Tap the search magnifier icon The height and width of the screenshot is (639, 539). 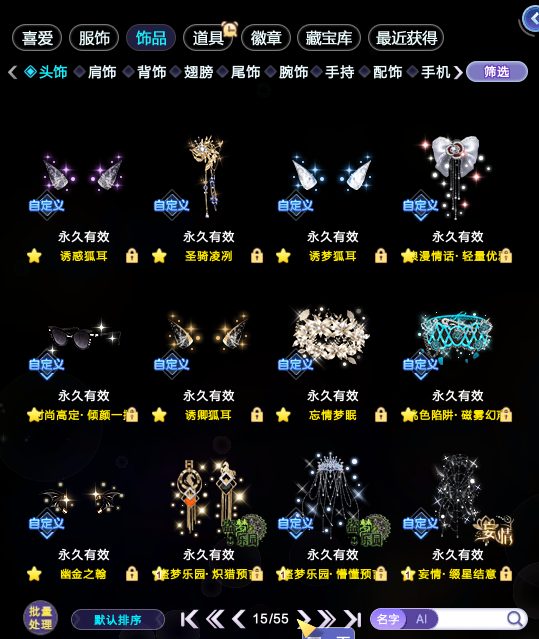tap(515, 619)
